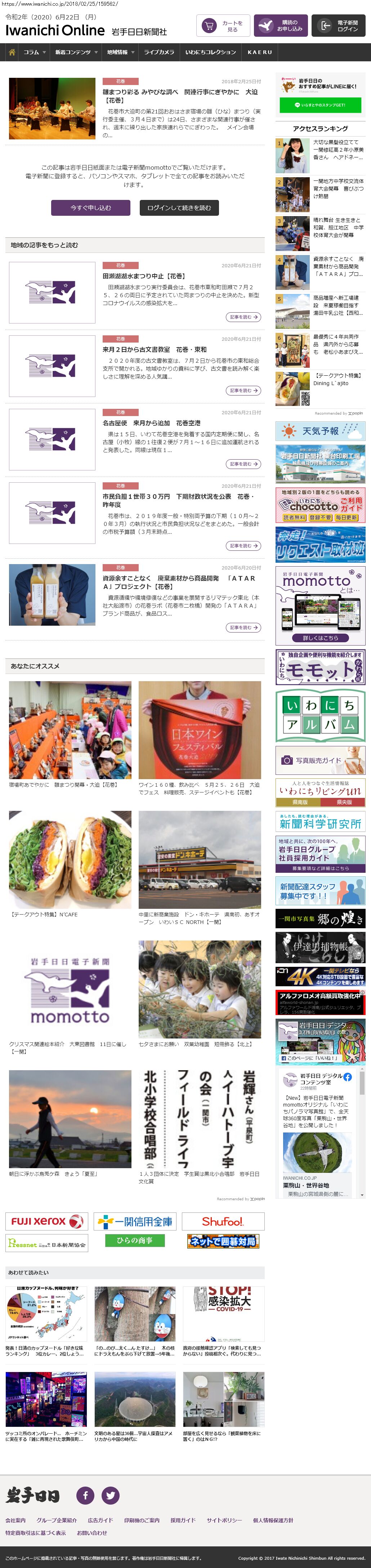Get the LINE stamp button

[x=320, y=105]
